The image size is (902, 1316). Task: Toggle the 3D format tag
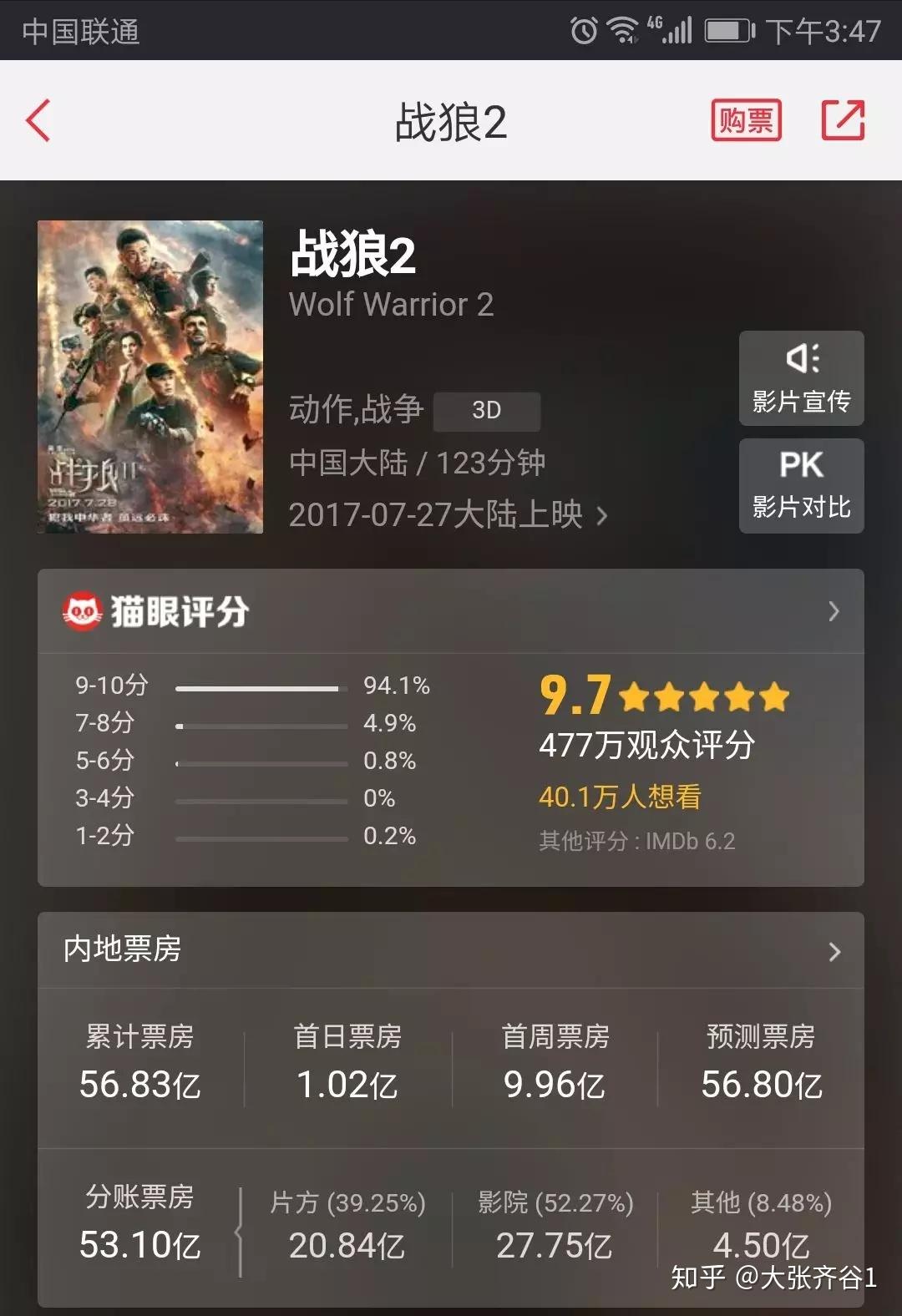pyautogui.click(x=487, y=411)
